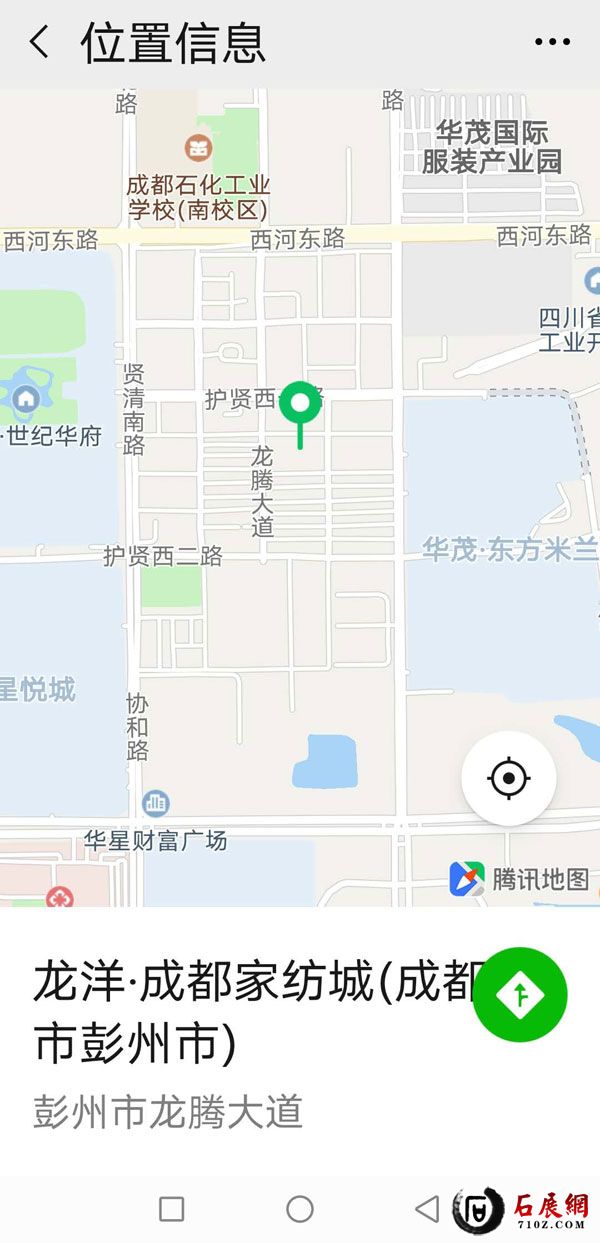Go back from the 位置信息 screen

[x=39, y=43]
